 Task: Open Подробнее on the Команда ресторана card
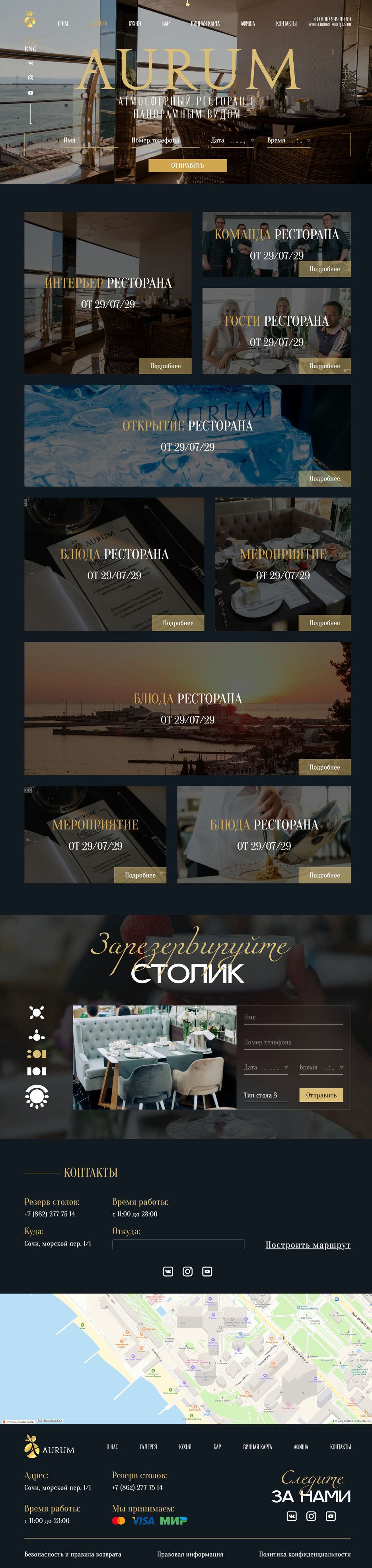tap(324, 269)
